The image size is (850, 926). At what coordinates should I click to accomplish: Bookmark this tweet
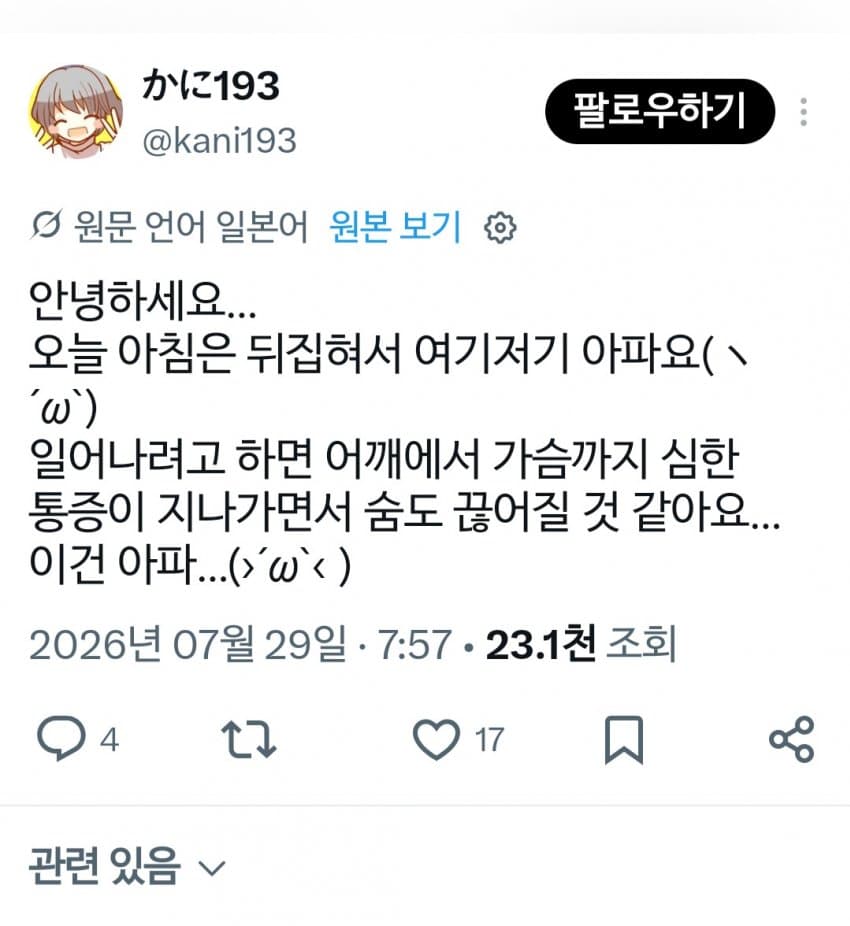tap(624, 739)
